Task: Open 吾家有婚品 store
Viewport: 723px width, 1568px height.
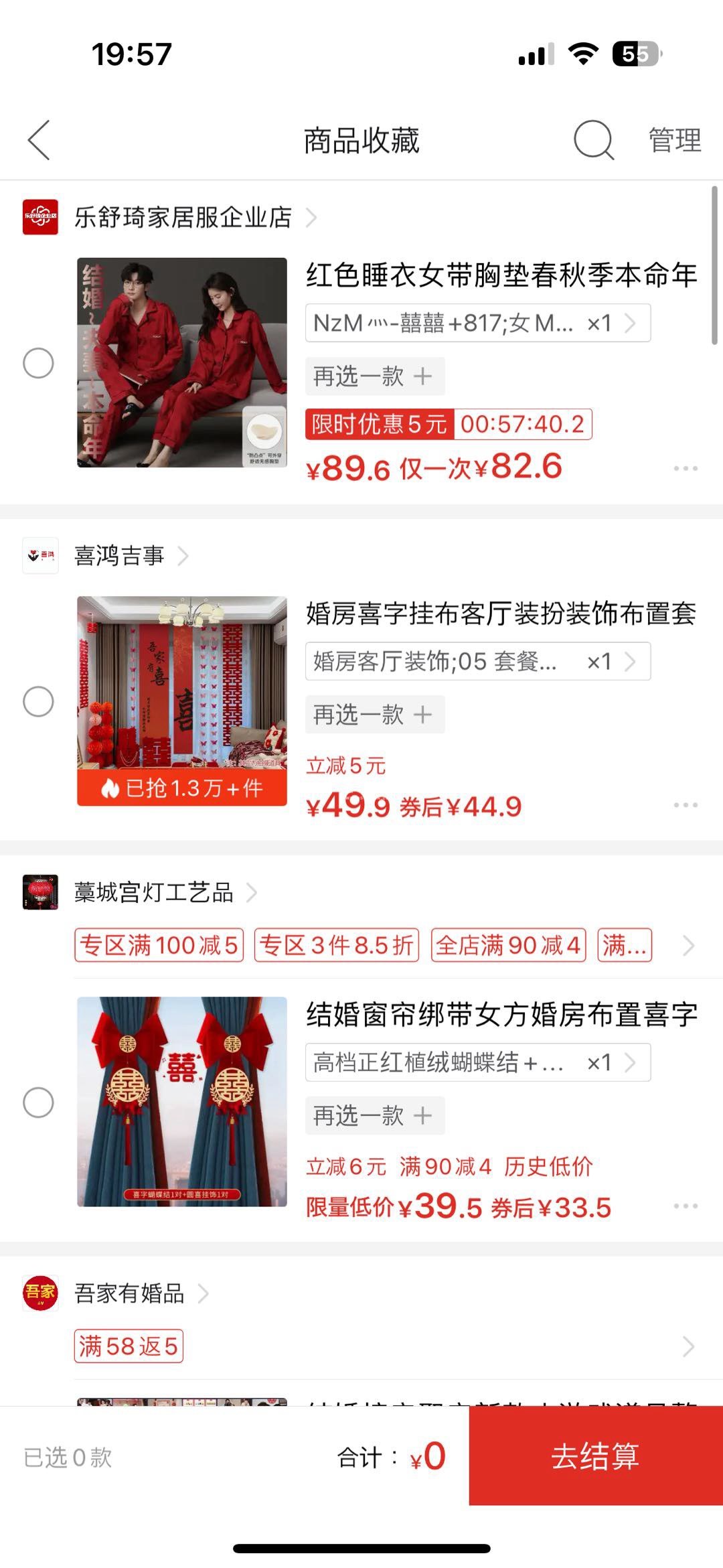Action: coord(129,1293)
